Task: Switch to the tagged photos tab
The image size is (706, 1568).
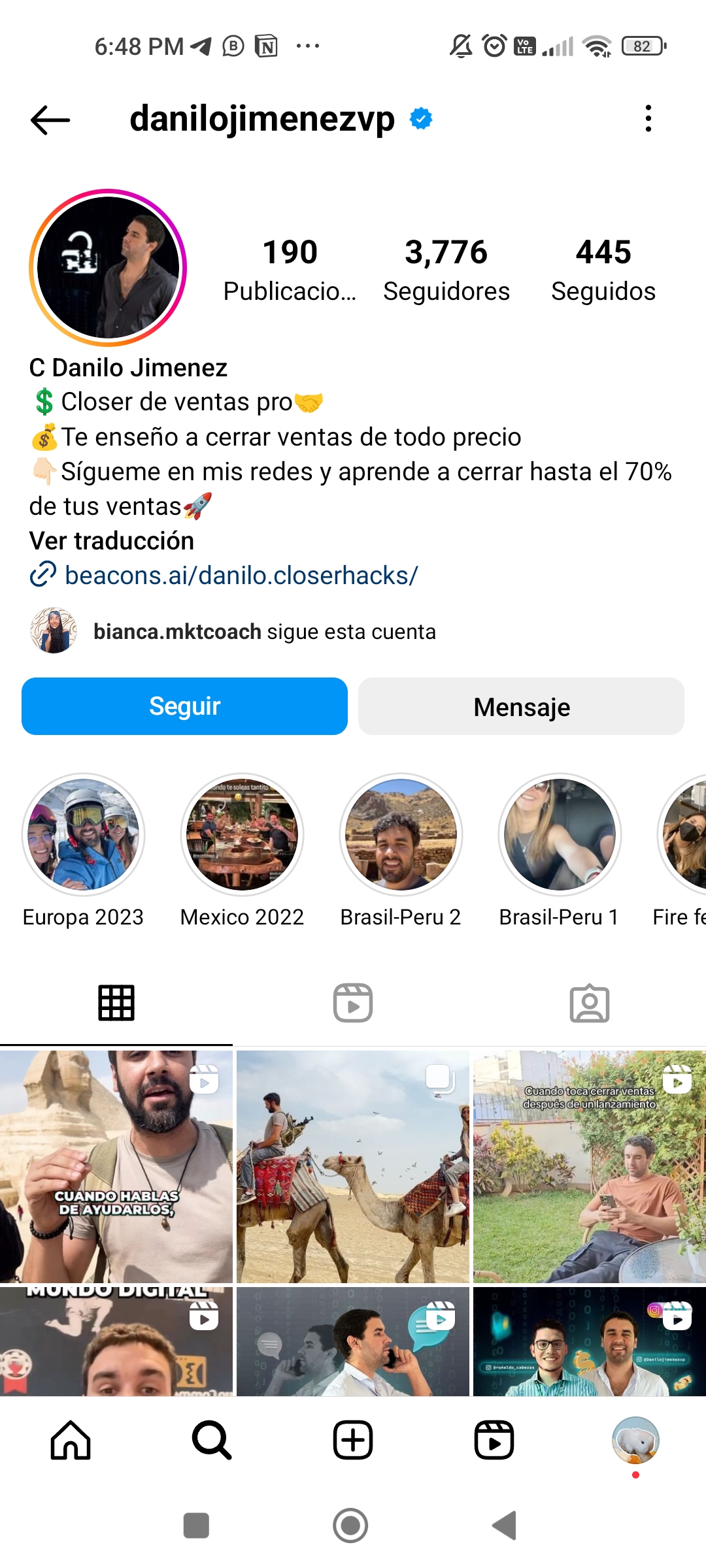Action: 589,1003
